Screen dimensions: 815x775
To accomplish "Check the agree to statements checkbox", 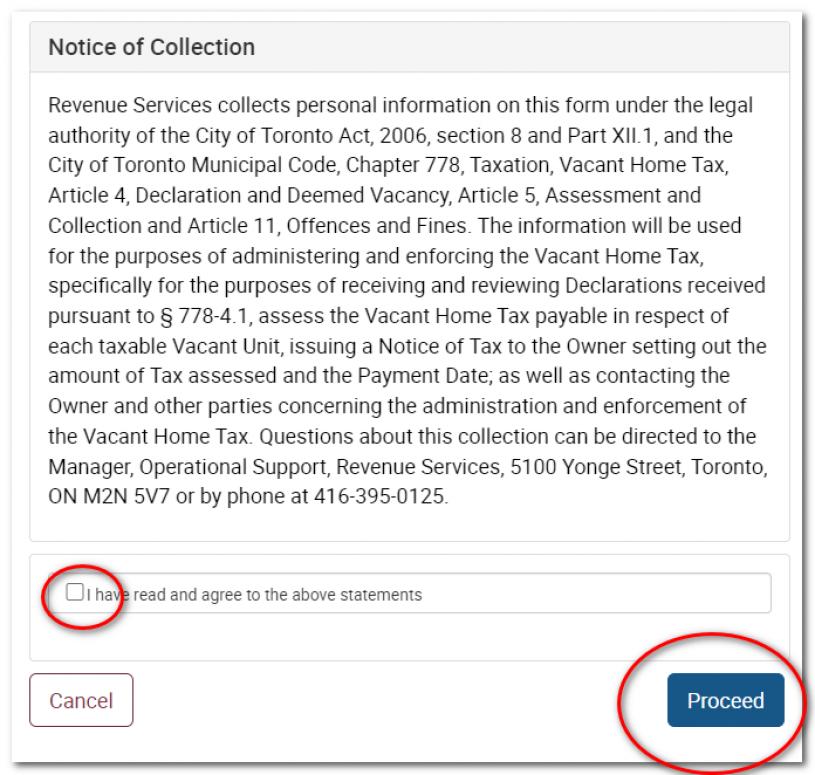I will [x=75, y=593].
